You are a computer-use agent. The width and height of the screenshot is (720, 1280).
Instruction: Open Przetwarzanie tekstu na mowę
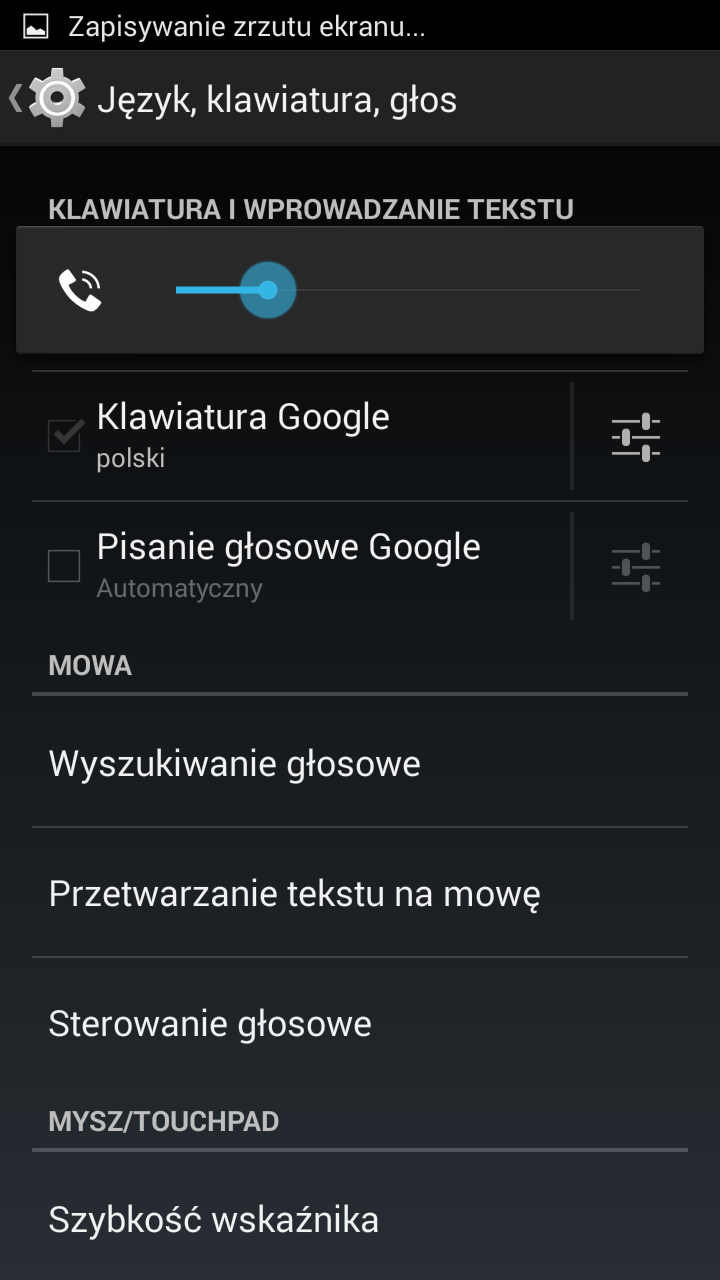[x=360, y=893]
